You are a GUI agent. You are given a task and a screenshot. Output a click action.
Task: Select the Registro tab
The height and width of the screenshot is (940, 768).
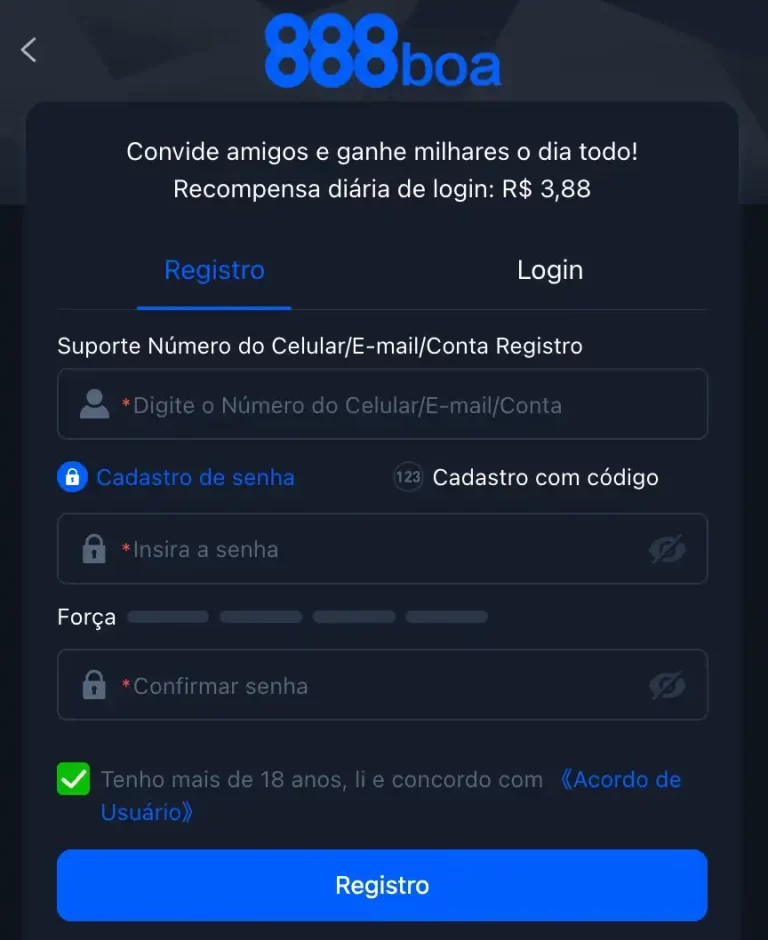(x=213, y=269)
